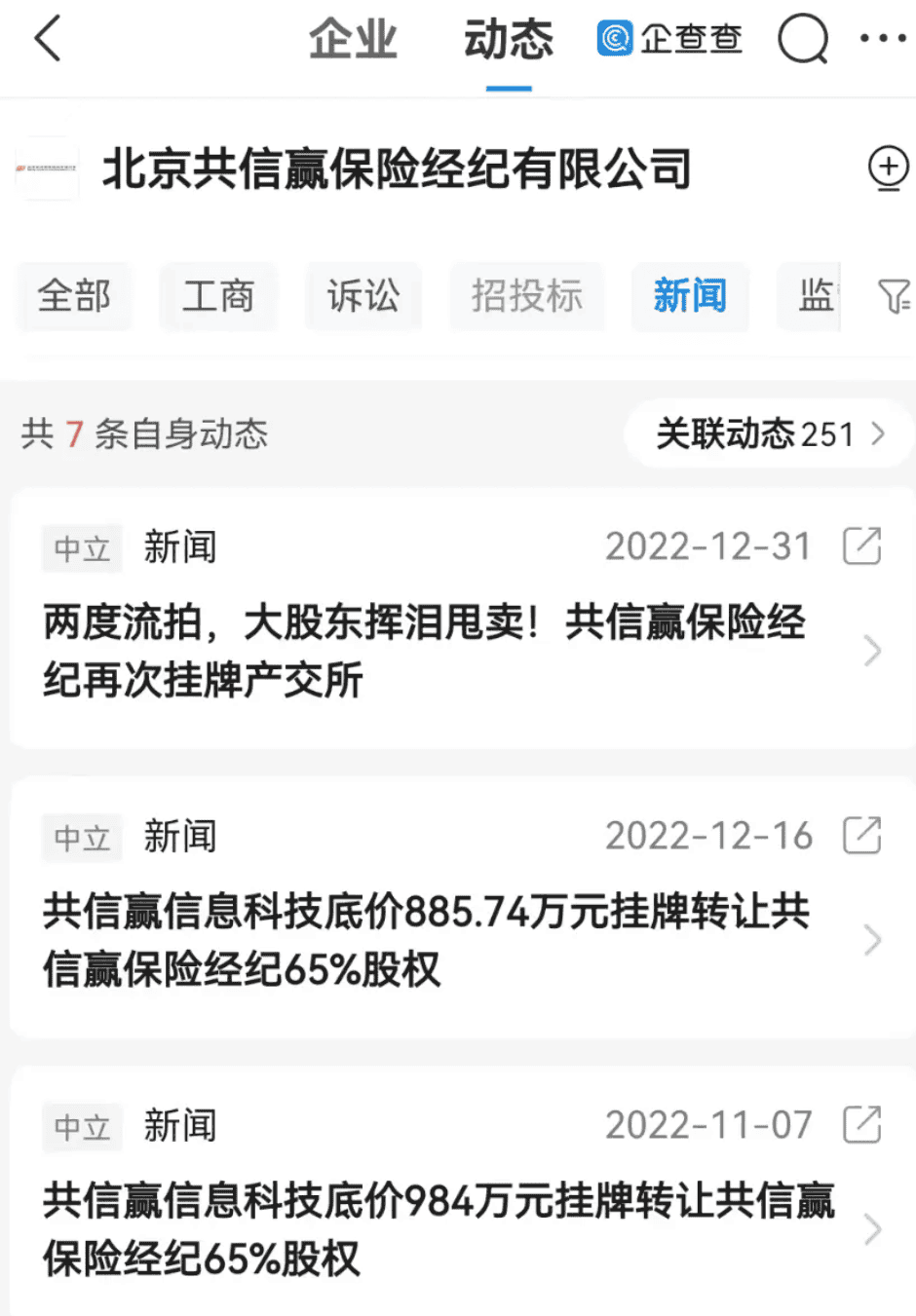Open the three-dot overflow menu
This screenshot has height=1316, width=916.
click(883, 39)
